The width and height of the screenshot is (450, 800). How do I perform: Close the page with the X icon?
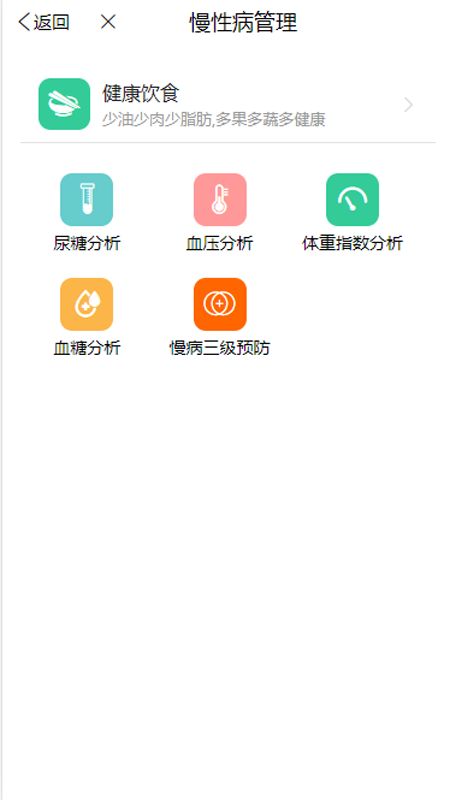pyautogui.click(x=108, y=22)
